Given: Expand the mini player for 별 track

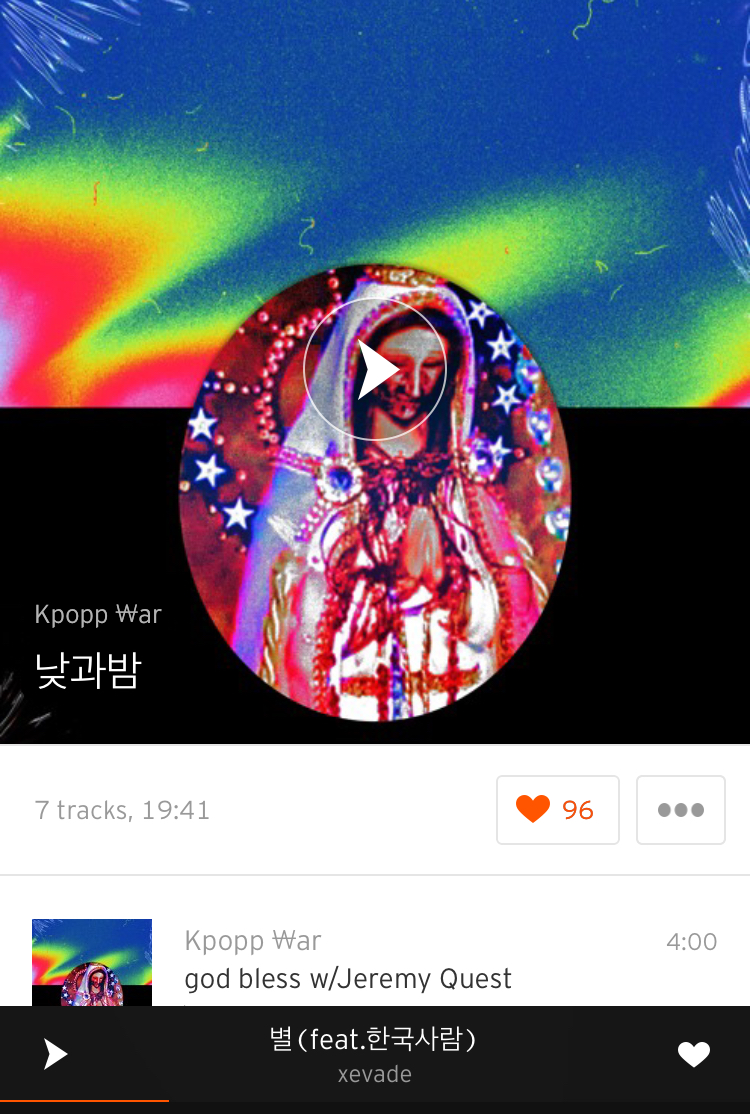Looking at the screenshot, I should [372, 1054].
